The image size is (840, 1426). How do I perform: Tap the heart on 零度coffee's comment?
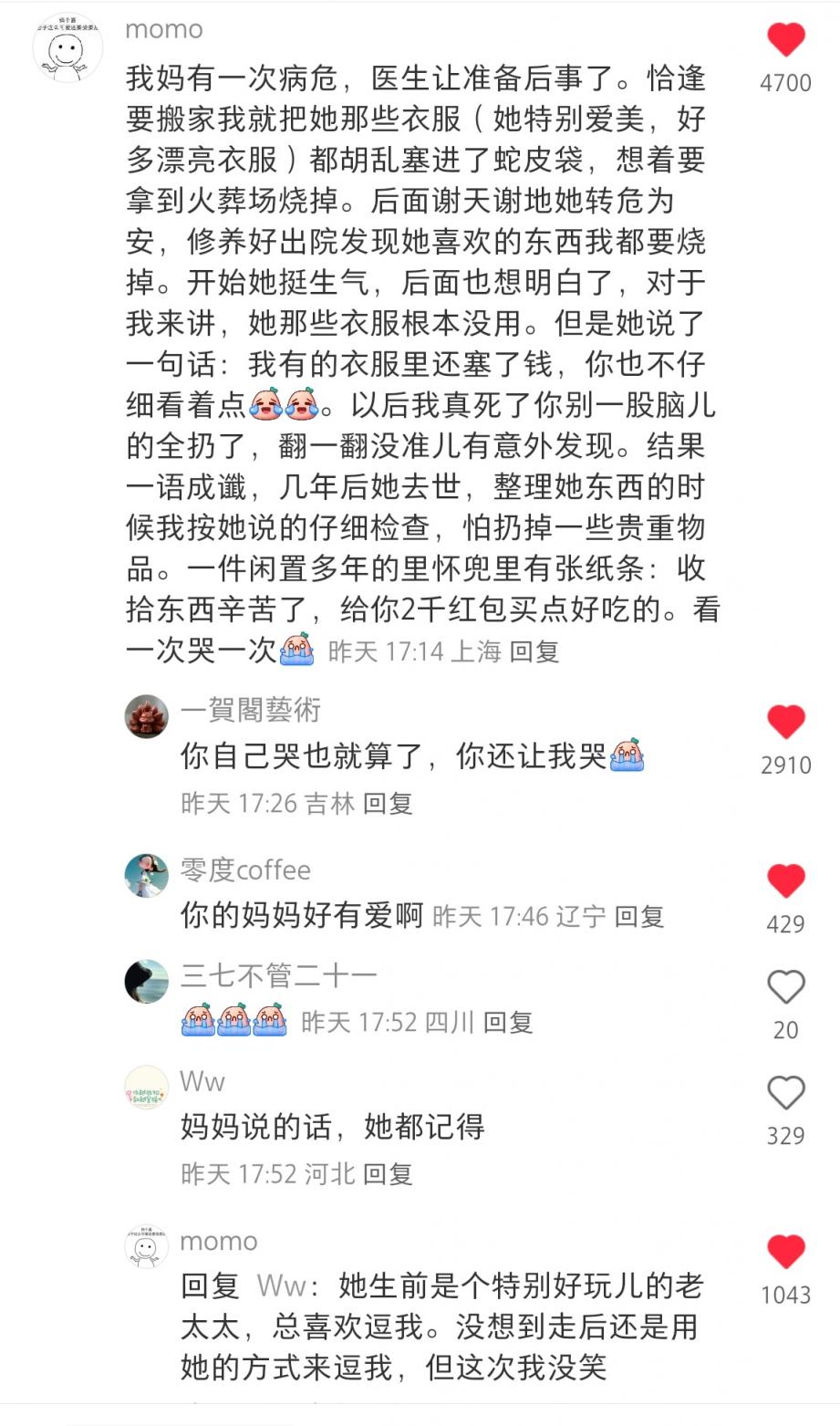coord(785,881)
